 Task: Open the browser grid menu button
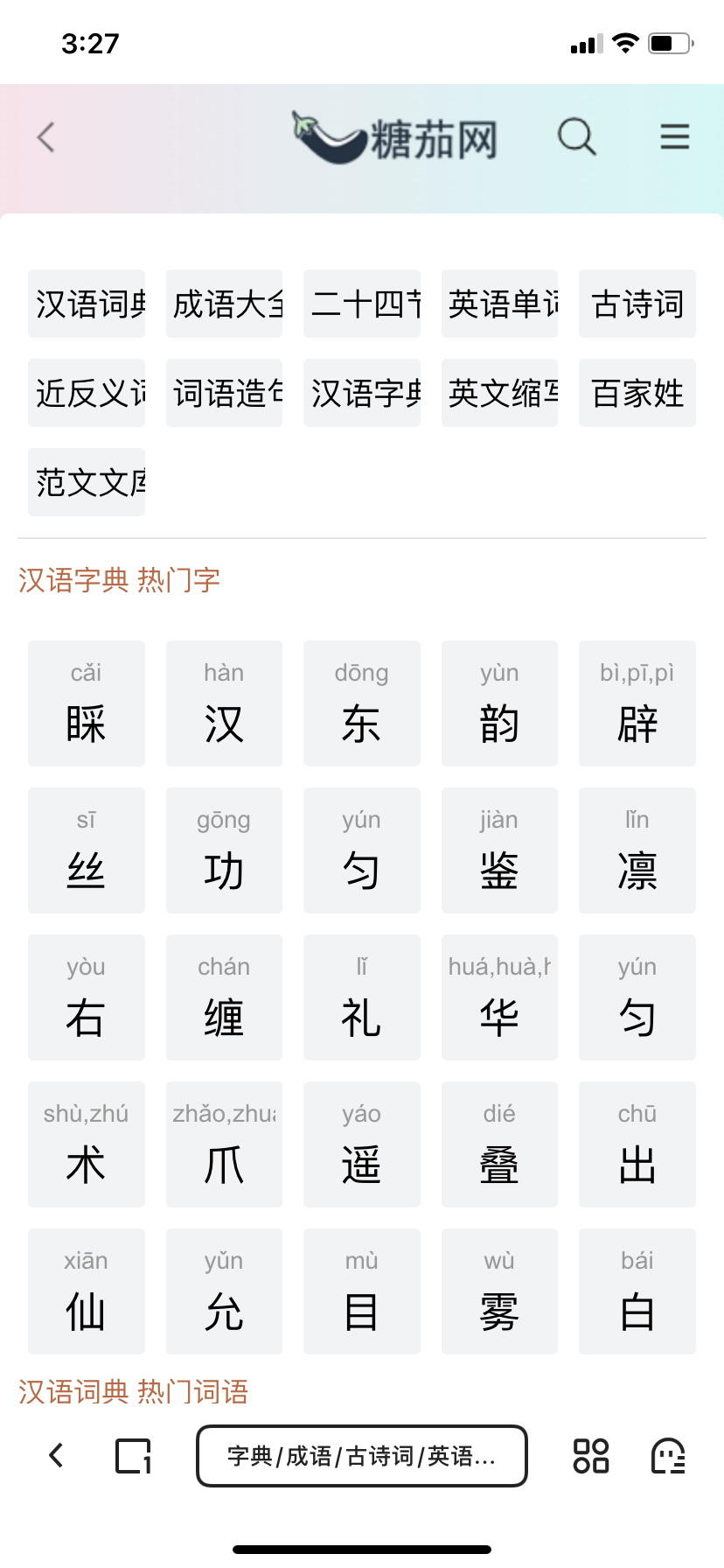591,1456
